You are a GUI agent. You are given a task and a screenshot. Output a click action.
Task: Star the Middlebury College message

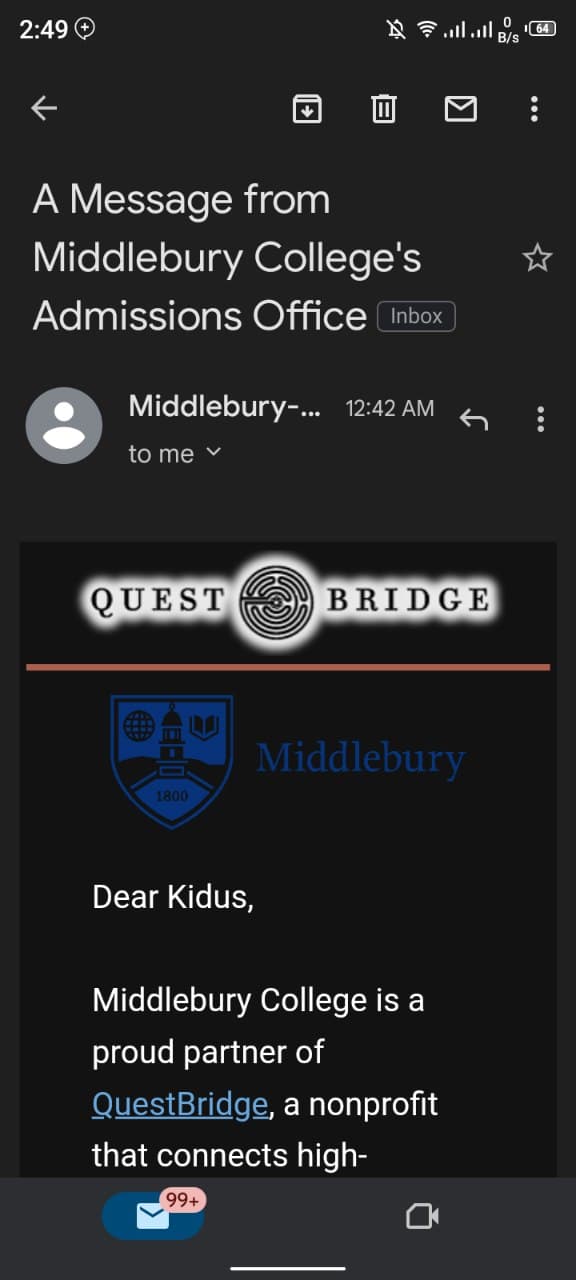[x=537, y=259]
